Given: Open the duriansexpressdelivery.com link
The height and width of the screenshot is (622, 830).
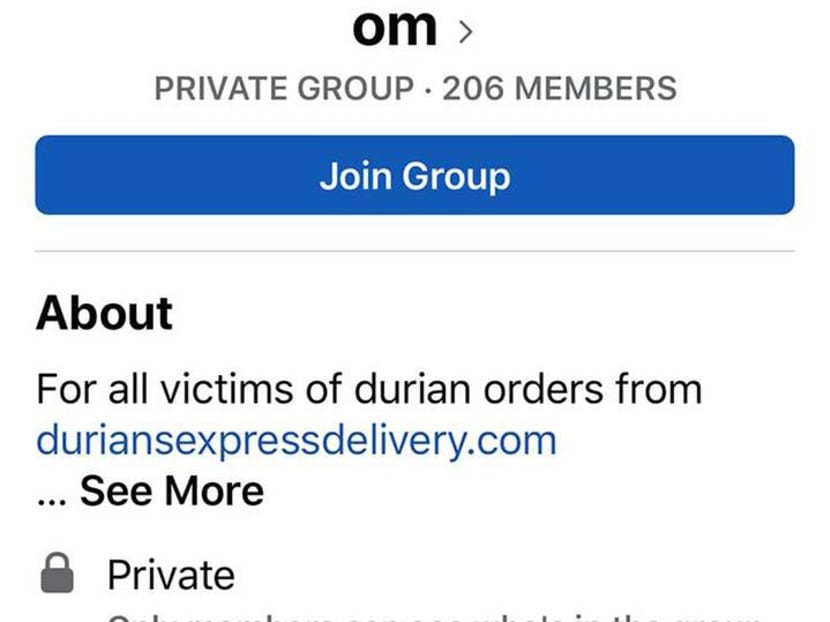Looking at the screenshot, I should [296, 440].
